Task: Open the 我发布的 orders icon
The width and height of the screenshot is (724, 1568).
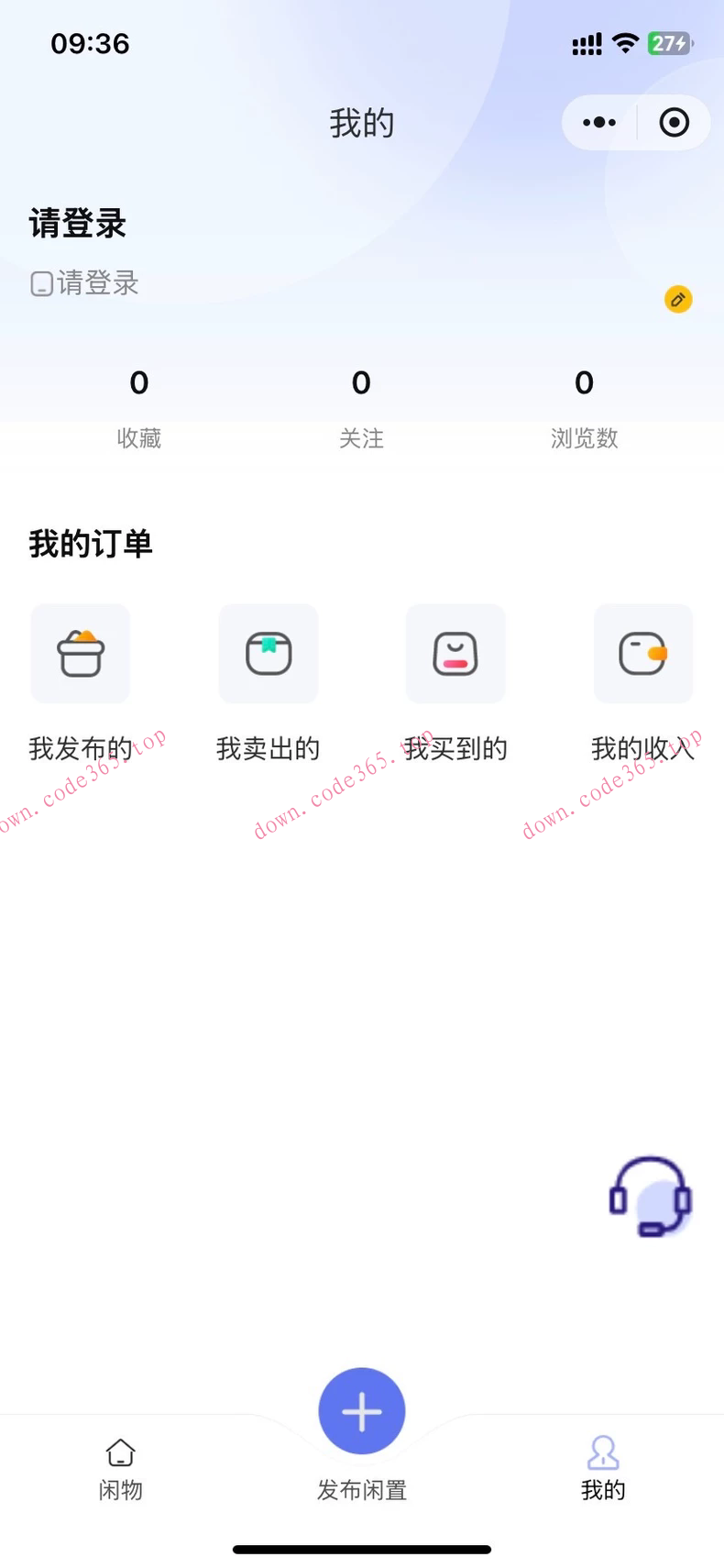Action: tap(80, 654)
